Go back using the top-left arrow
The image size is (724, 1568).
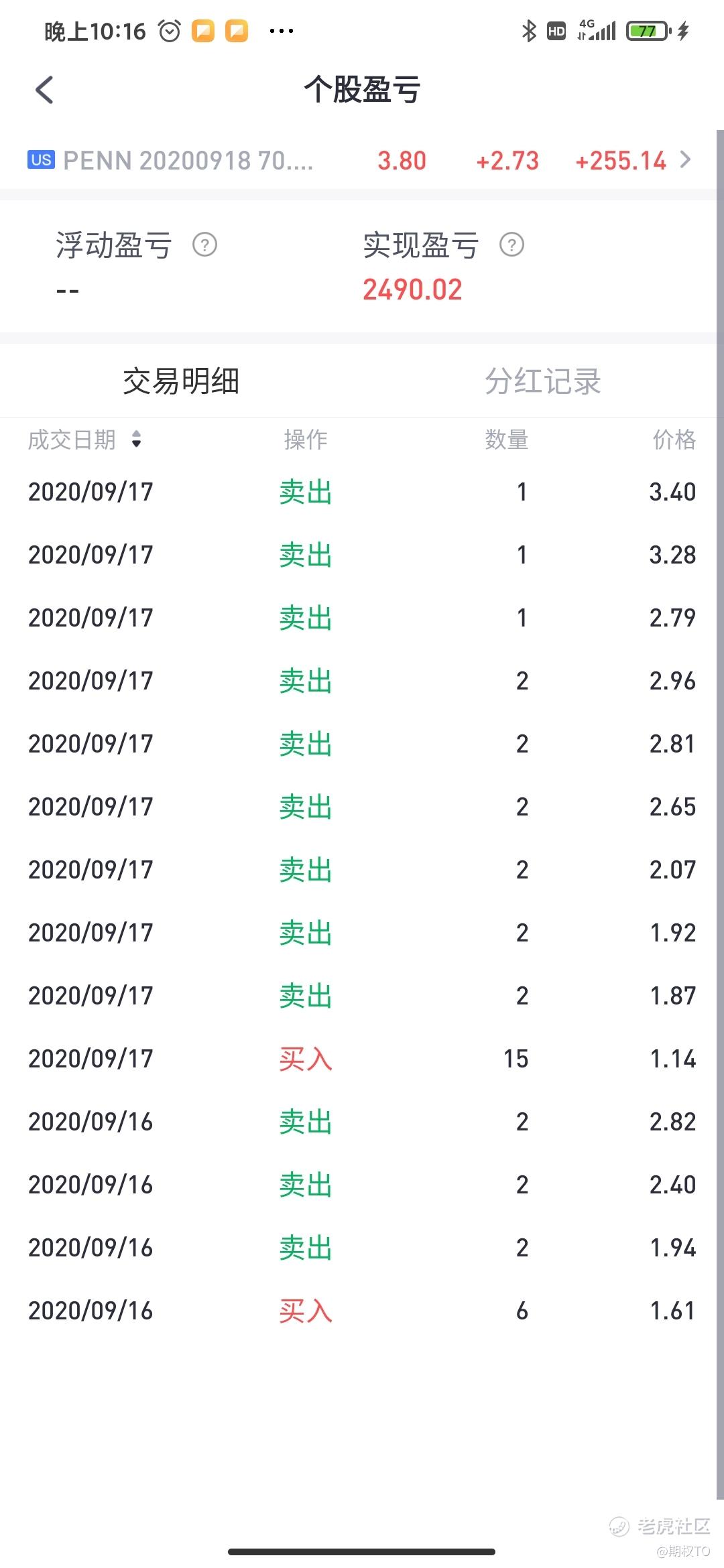[x=44, y=90]
